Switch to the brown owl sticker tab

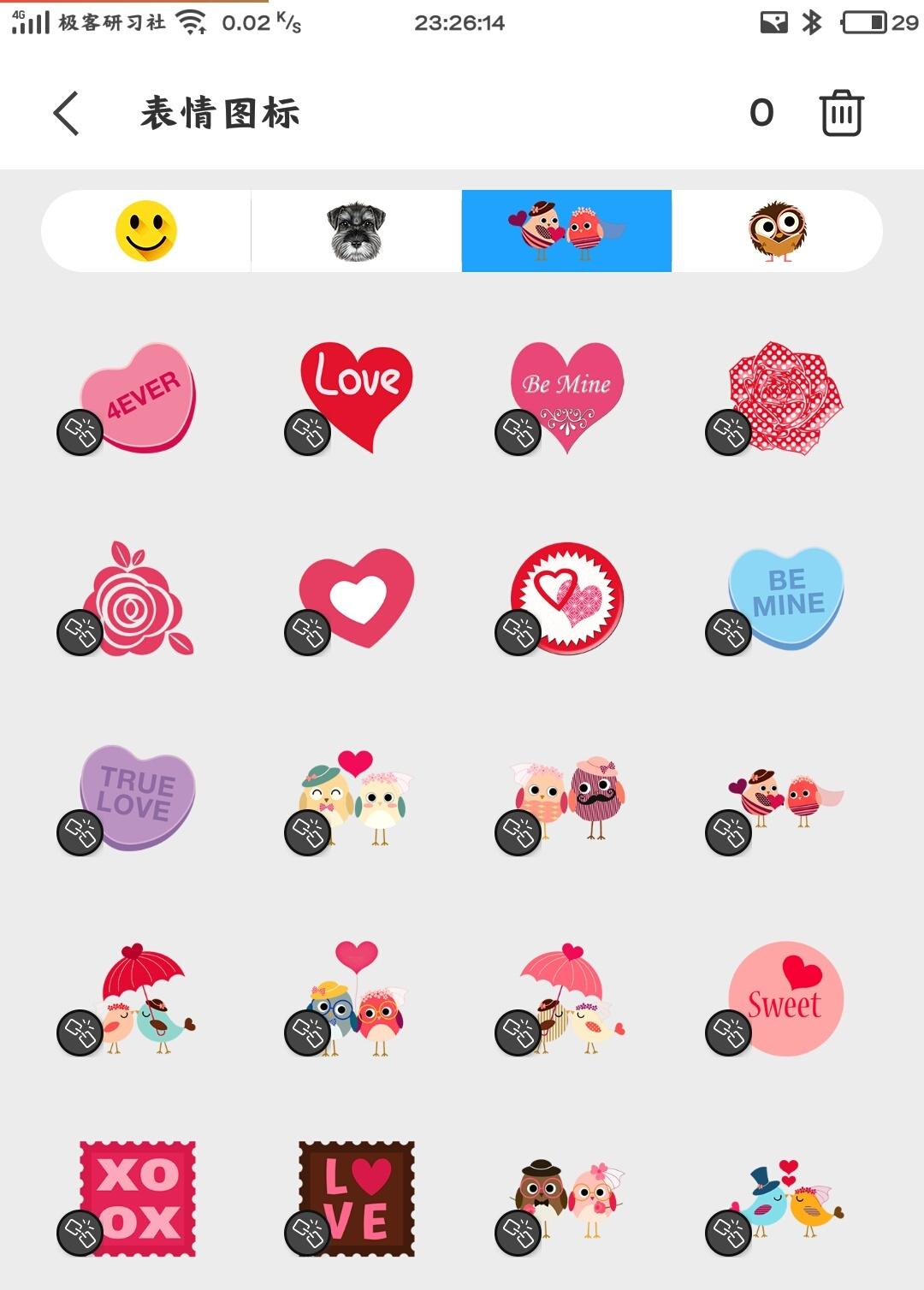777,231
